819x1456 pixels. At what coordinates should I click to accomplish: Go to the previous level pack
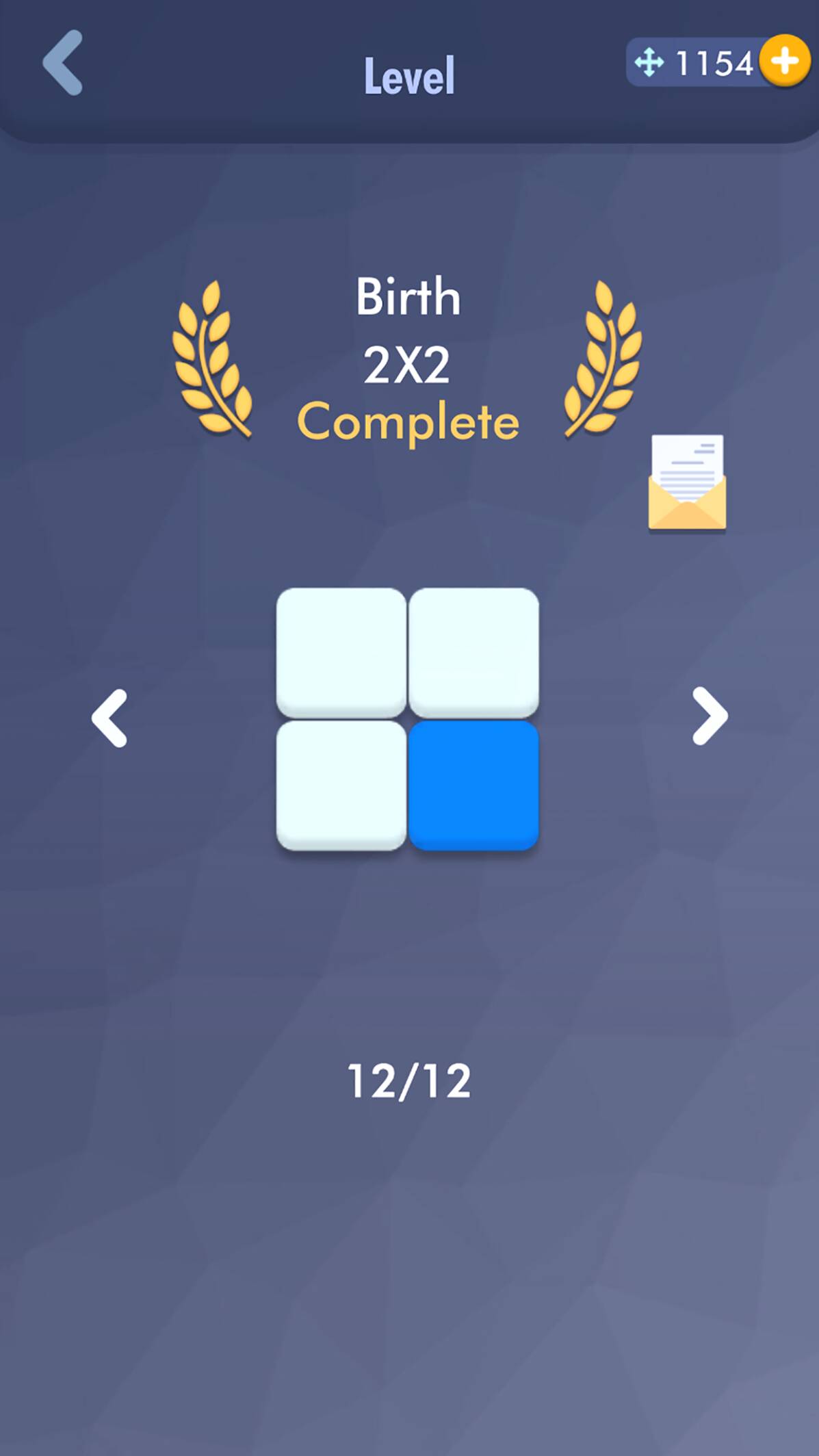point(109,718)
